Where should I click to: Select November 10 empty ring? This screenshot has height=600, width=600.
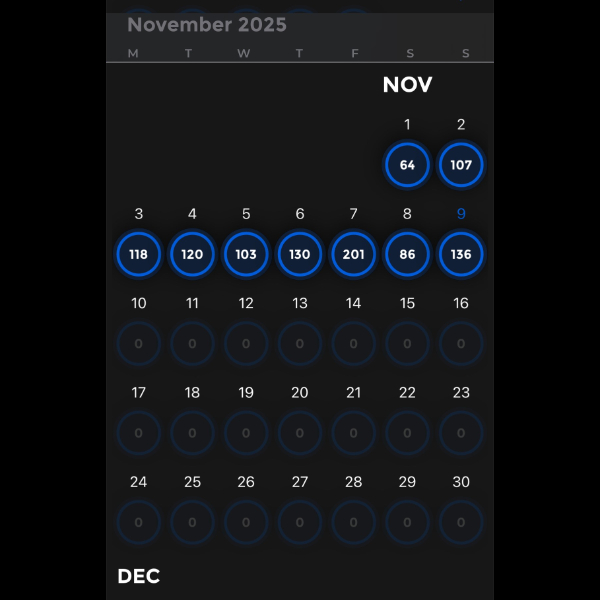point(138,343)
